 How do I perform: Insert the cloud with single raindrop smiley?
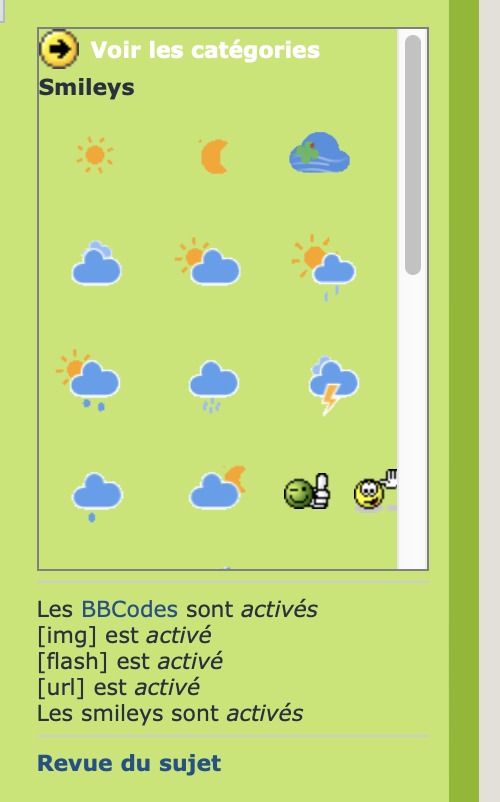tap(97, 497)
